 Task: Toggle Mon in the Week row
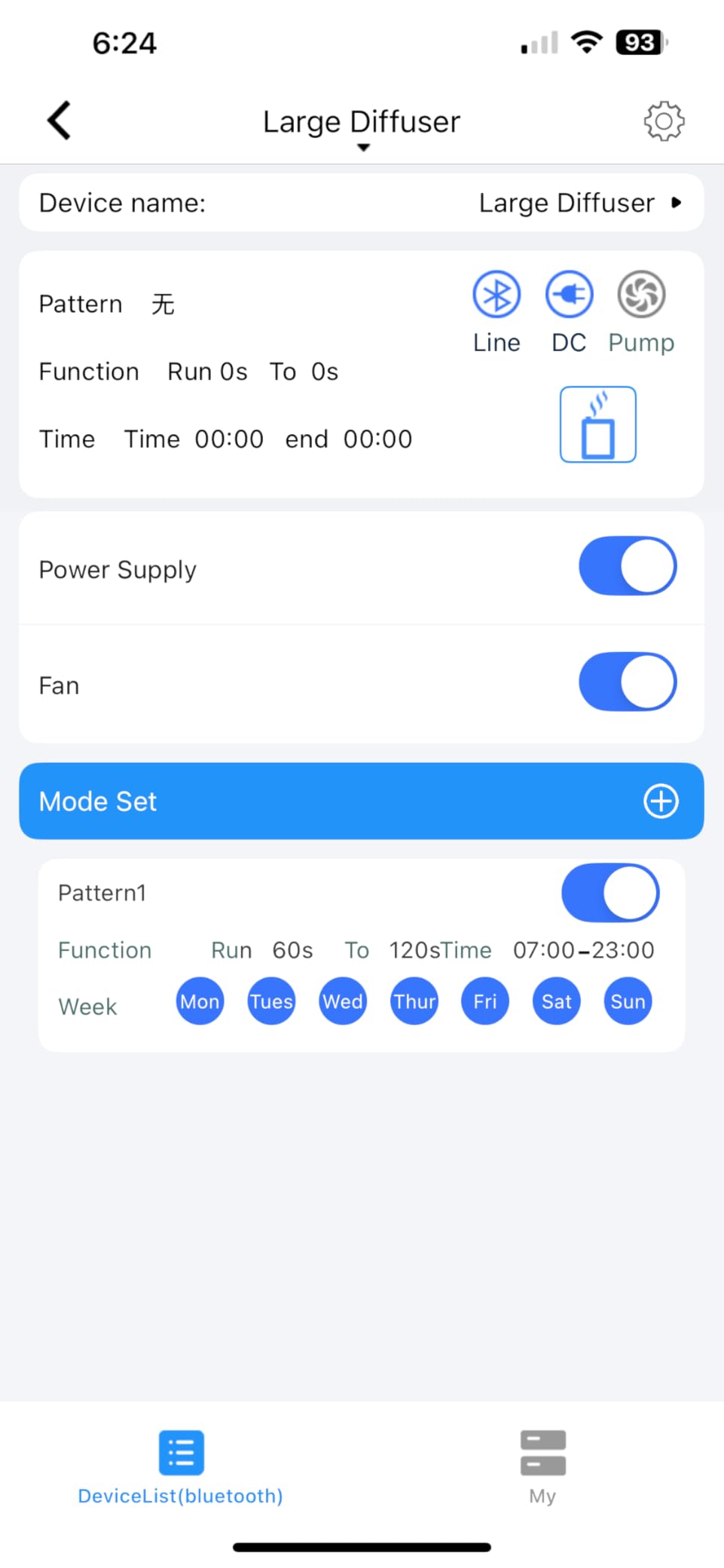200,1001
